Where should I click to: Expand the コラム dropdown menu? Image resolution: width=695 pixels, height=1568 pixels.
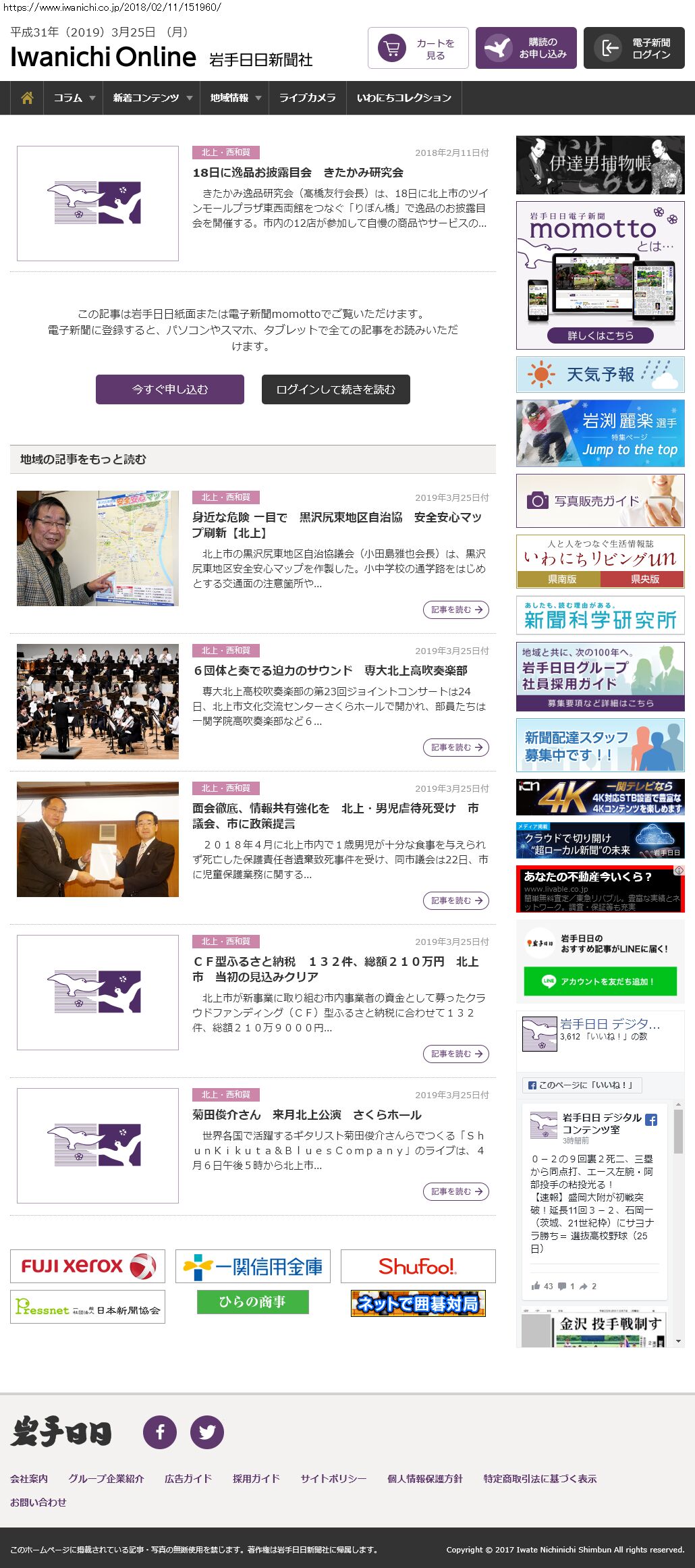(x=74, y=98)
